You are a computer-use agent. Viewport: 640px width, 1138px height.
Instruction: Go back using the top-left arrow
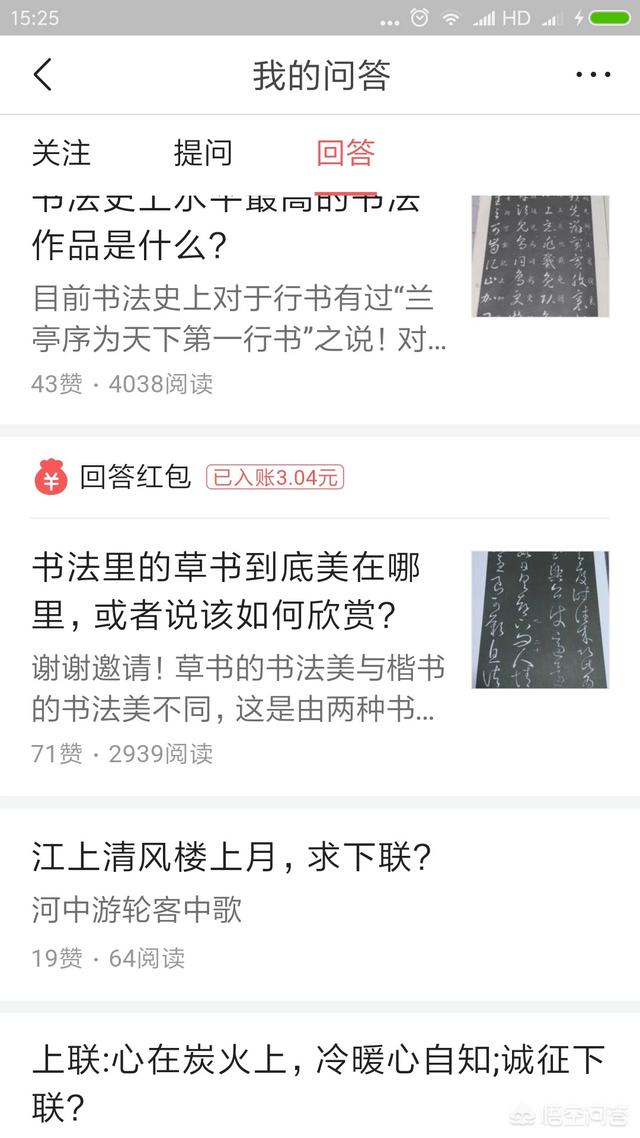[43, 75]
